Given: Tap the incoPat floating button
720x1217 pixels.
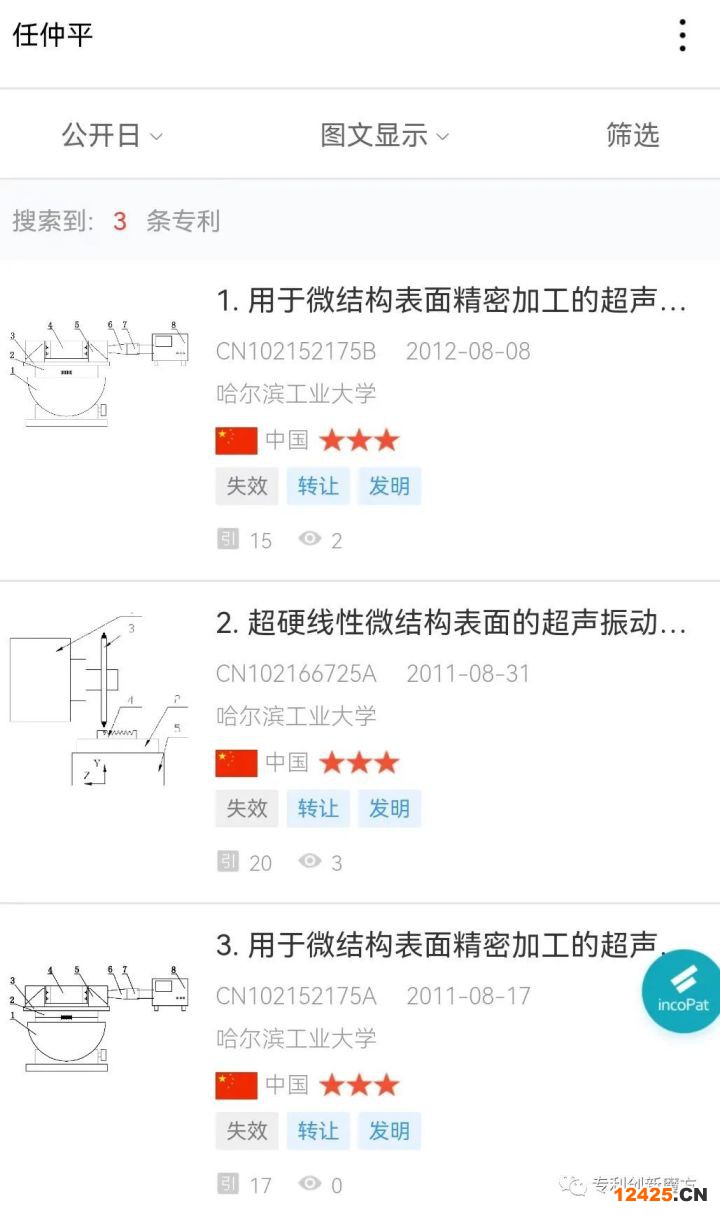Looking at the screenshot, I should coord(683,990).
